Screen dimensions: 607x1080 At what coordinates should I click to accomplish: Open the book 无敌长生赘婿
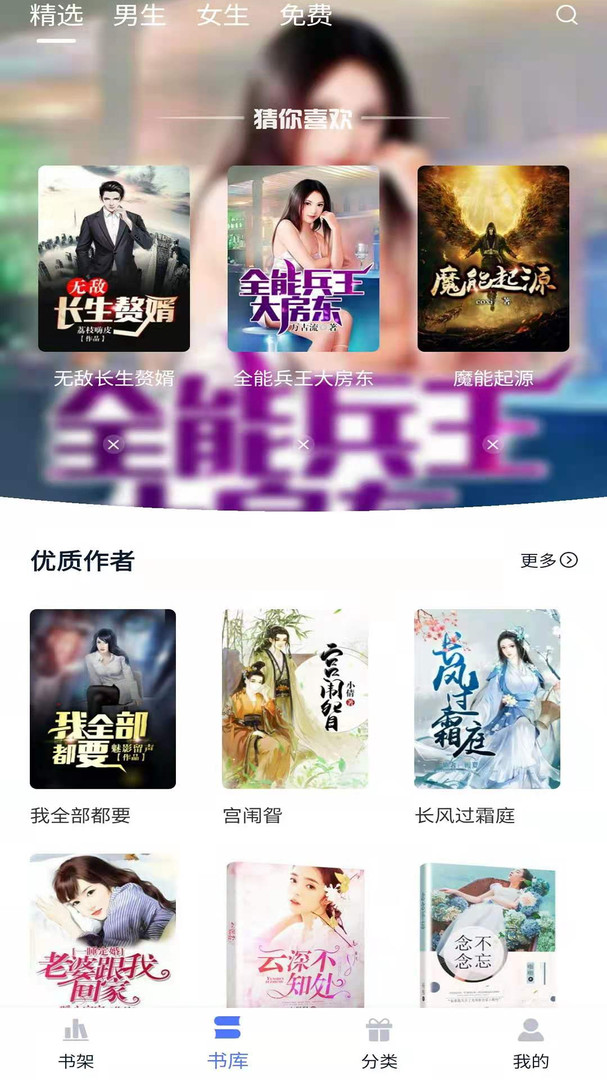pyautogui.click(x=114, y=258)
